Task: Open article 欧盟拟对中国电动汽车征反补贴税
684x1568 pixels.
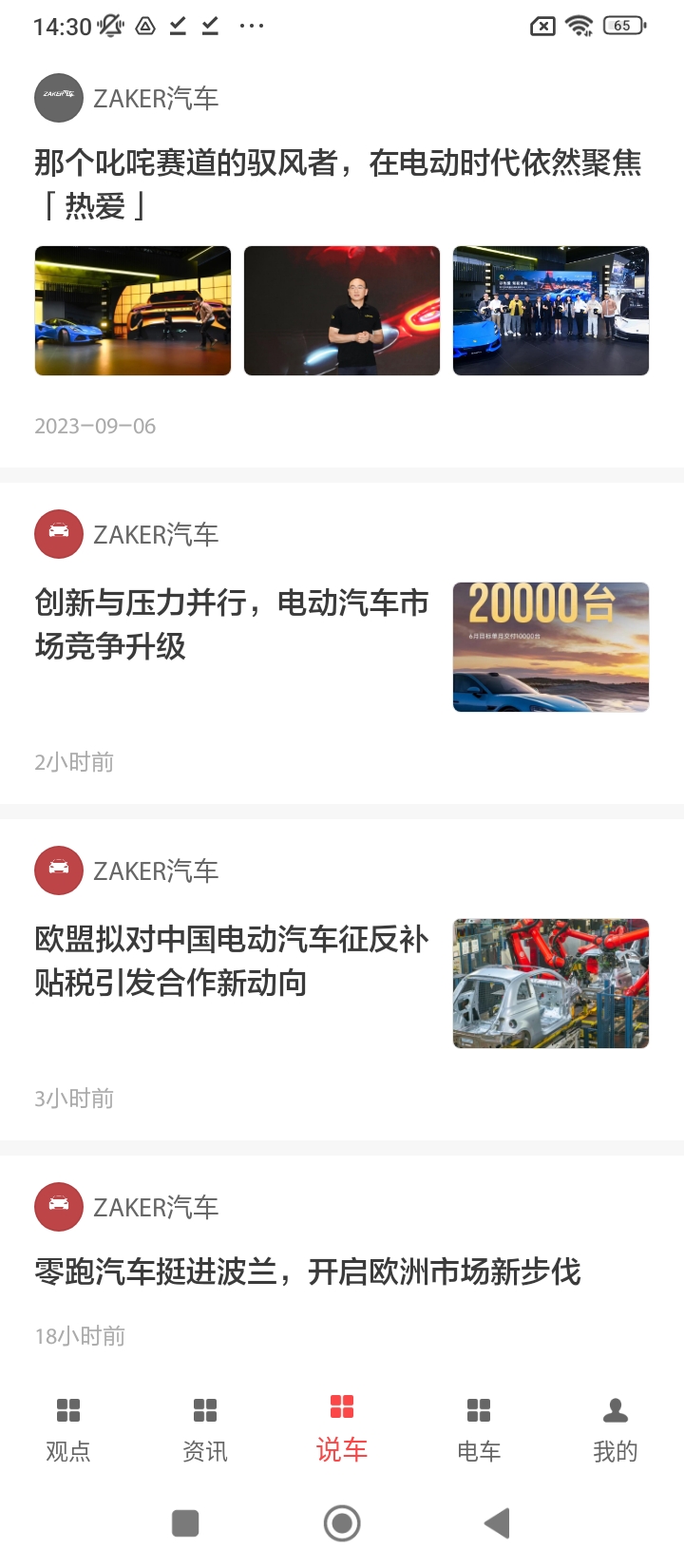Action: tap(232, 961)
